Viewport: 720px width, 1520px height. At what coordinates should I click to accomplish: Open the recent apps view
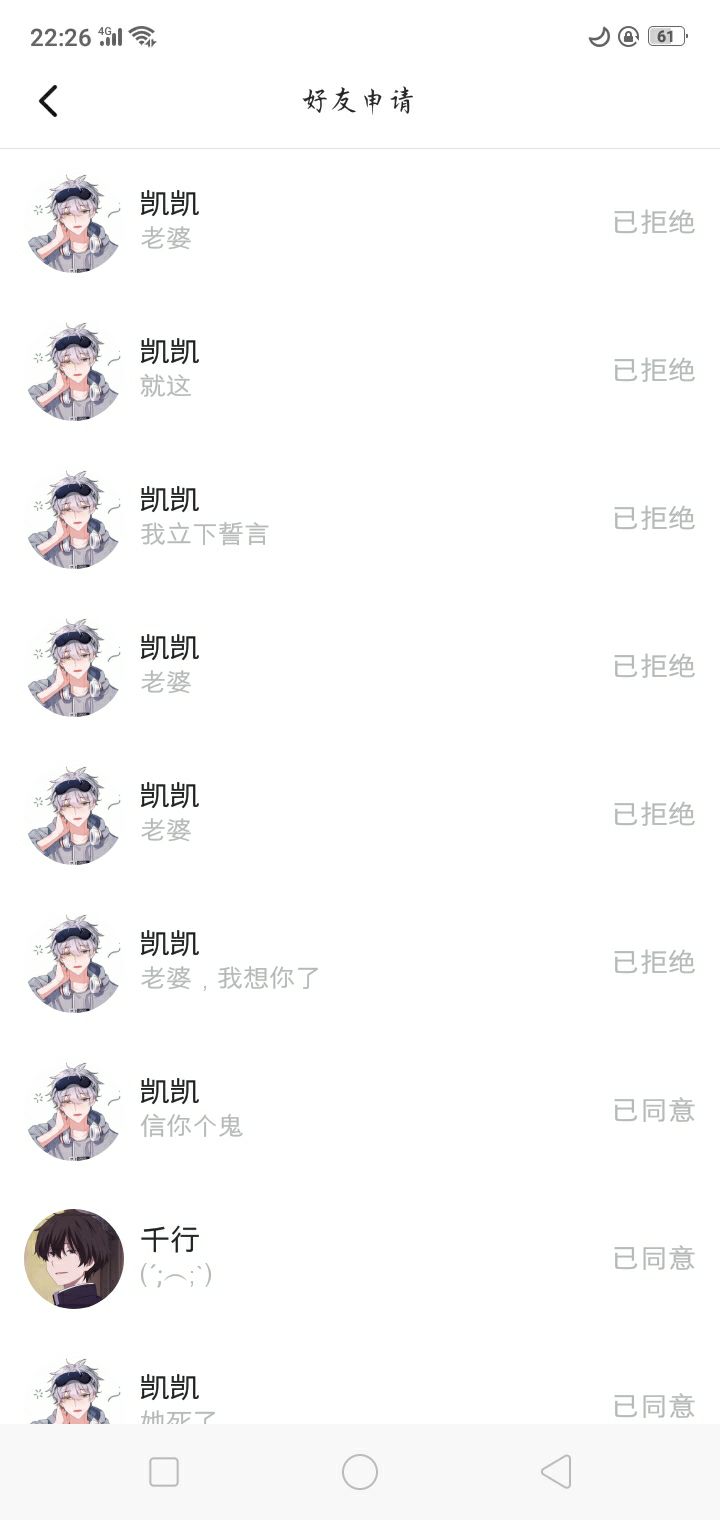pos(164,1472)
